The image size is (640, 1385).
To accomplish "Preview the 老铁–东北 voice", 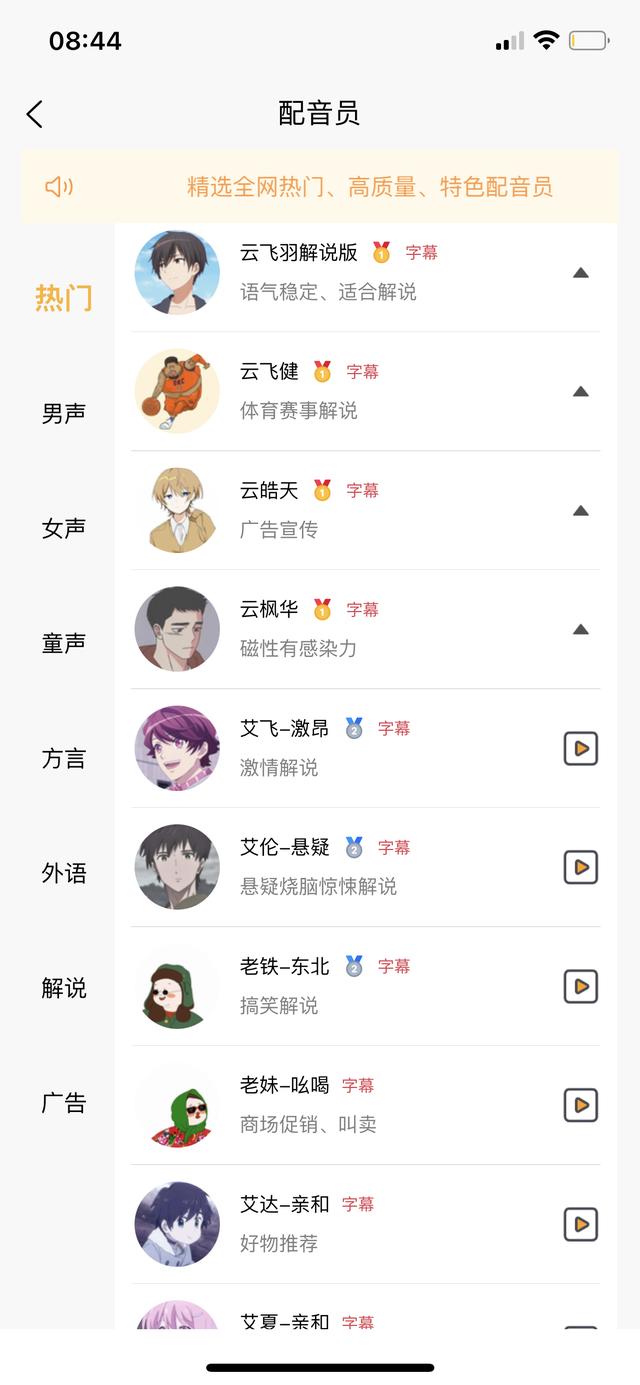I will click(580, 987).
